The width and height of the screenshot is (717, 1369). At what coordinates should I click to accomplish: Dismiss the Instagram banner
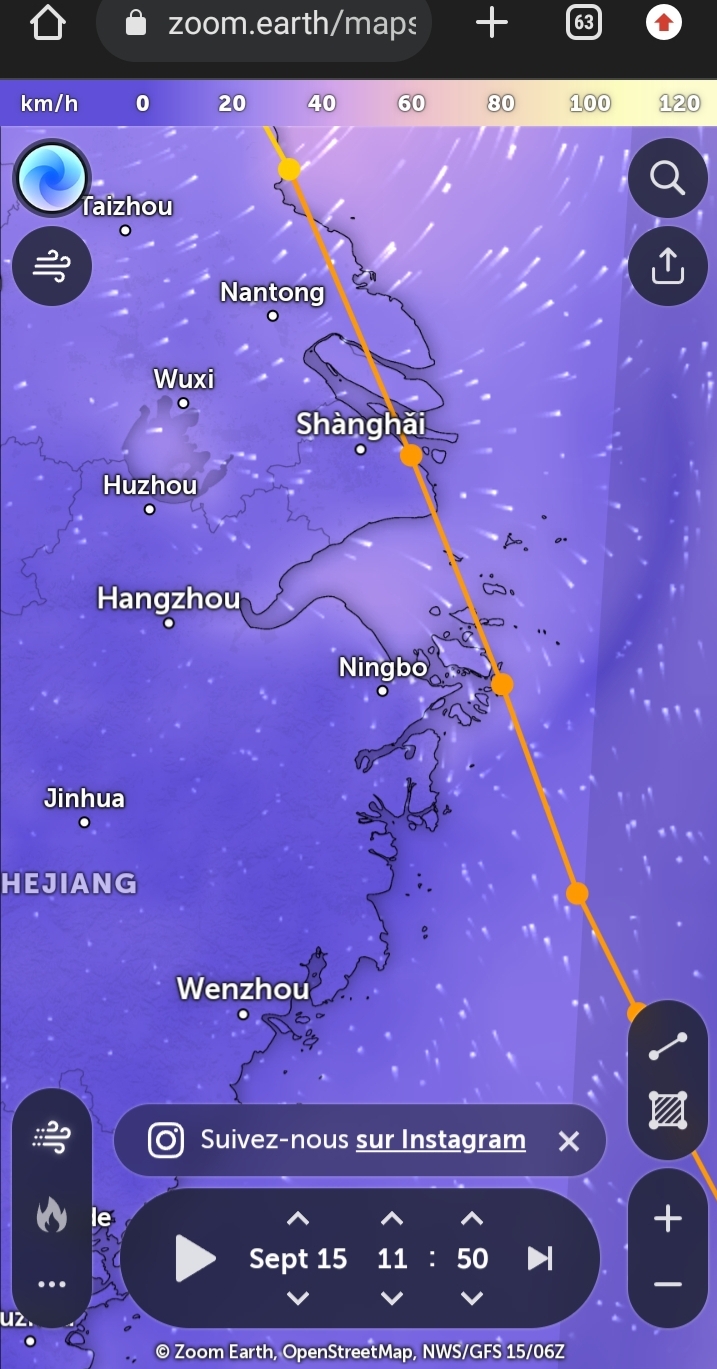[x=569, y=1141]
